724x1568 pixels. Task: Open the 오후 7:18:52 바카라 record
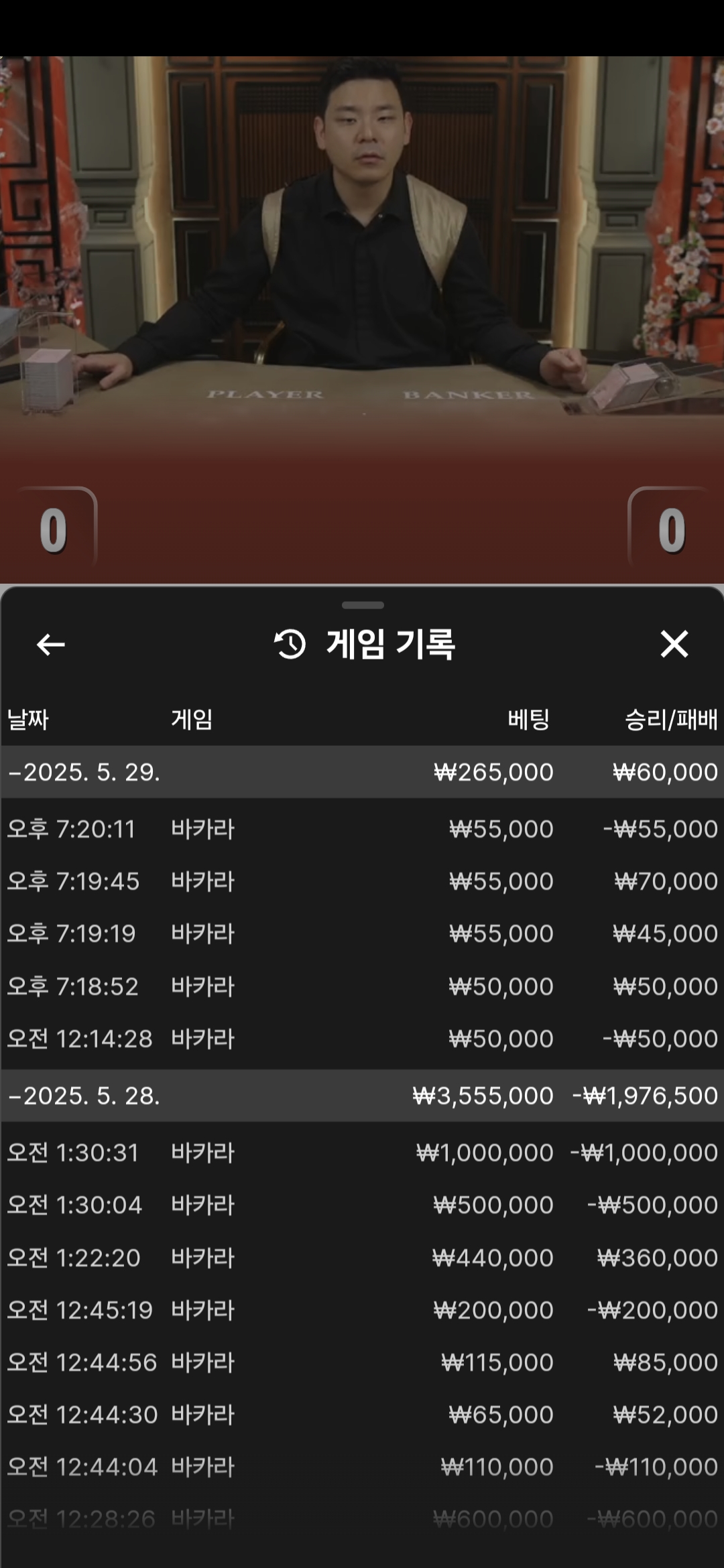[x=362, y=986]
